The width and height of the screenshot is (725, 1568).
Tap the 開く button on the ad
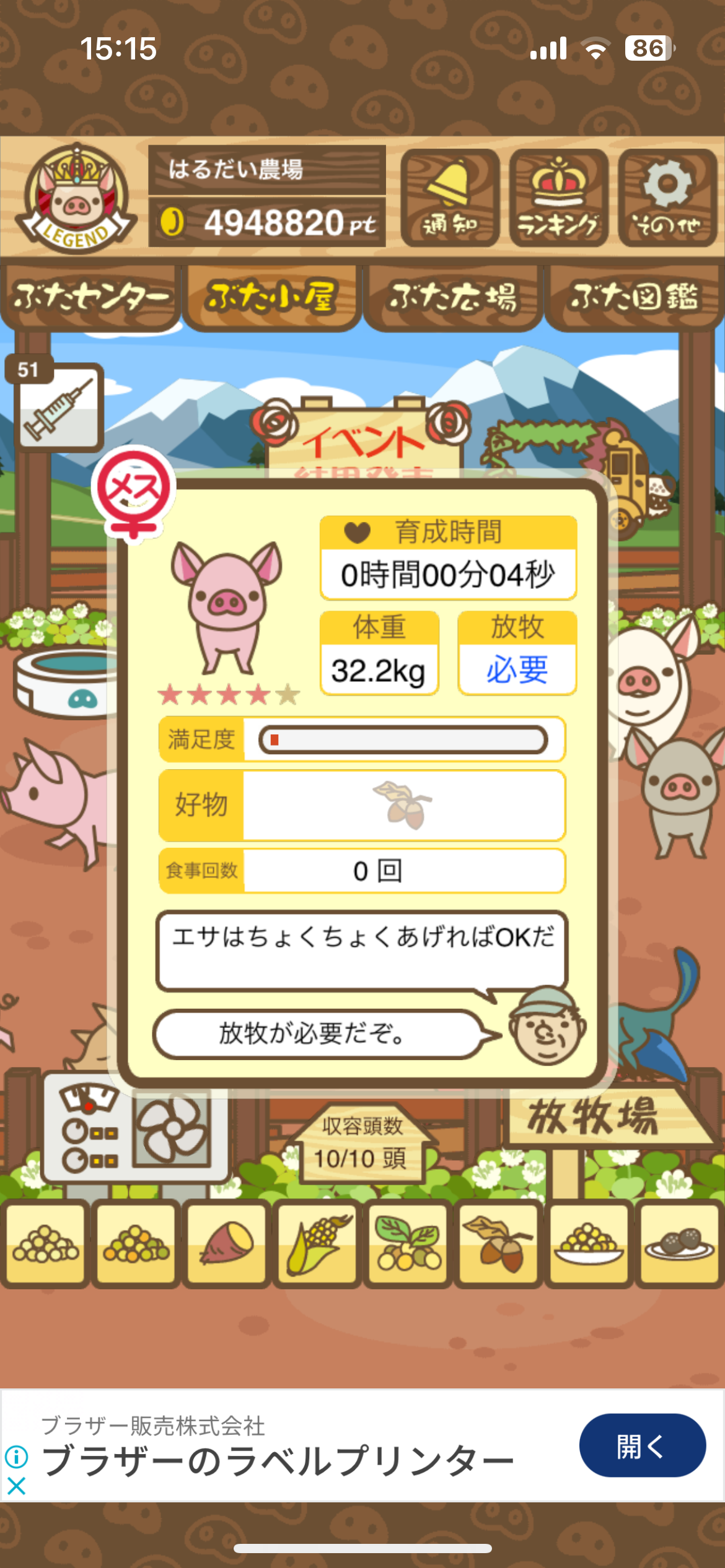pos(642,1445)
